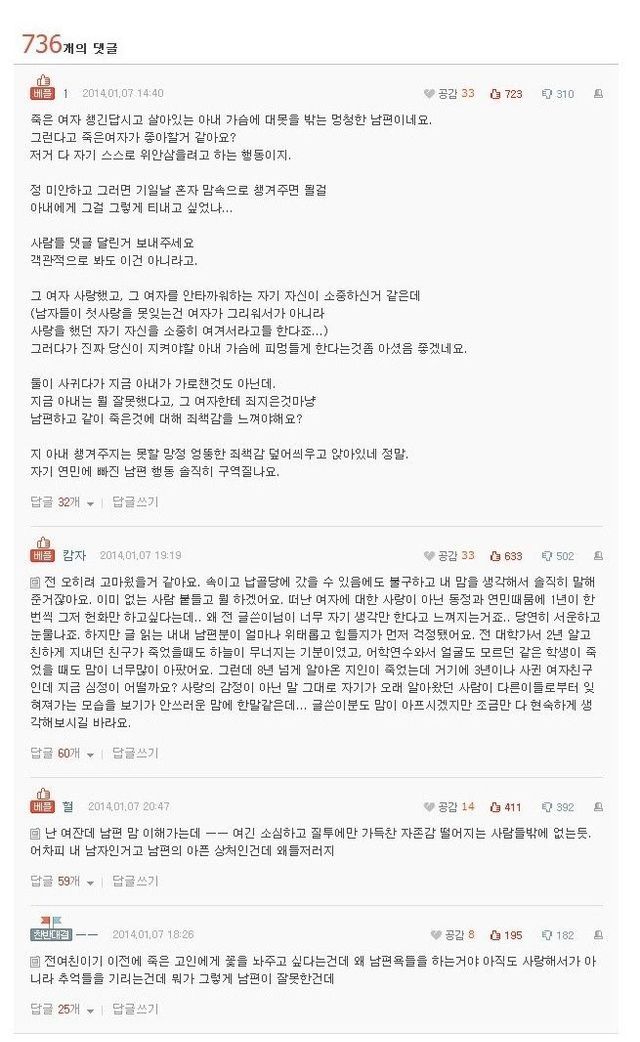Write a reply to the first comment

tap(135, 503)
